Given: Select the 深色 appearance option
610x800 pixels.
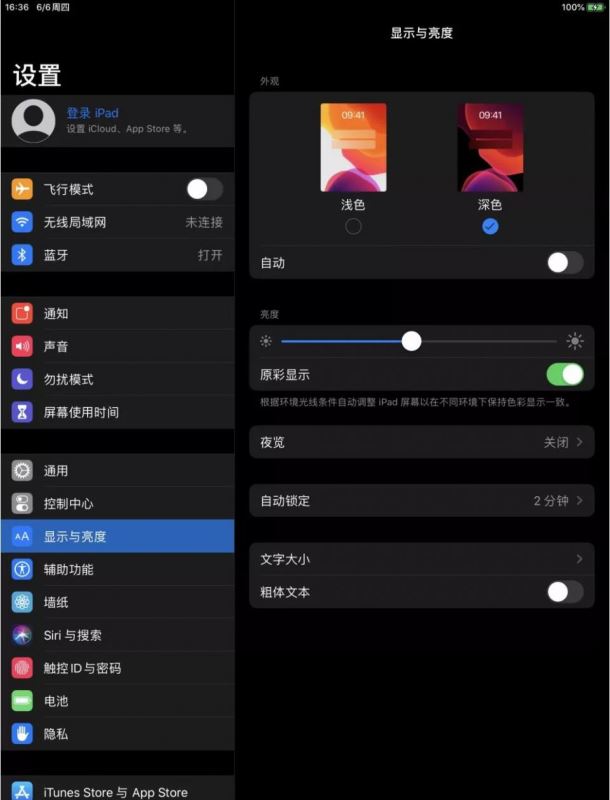Looking at the screenshot, I should (x=490, y=226).
